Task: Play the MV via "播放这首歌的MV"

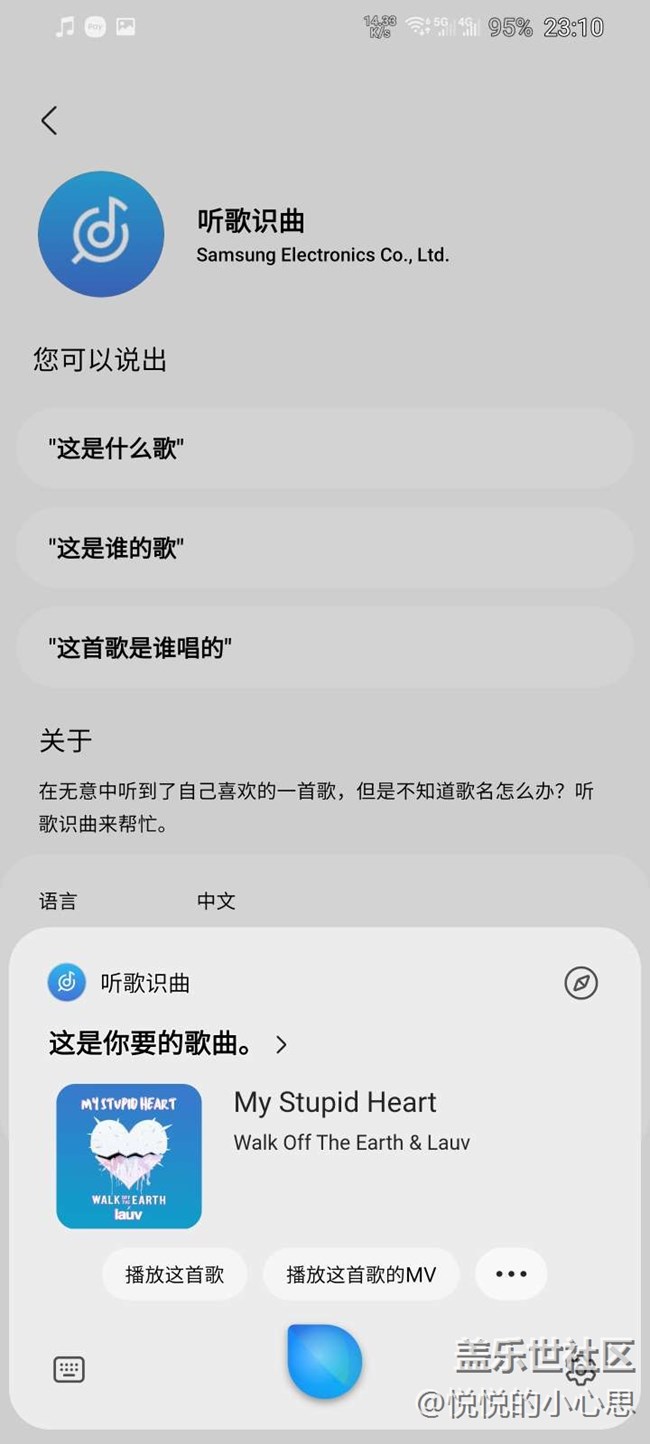Action: click(x=361, y=1274)
